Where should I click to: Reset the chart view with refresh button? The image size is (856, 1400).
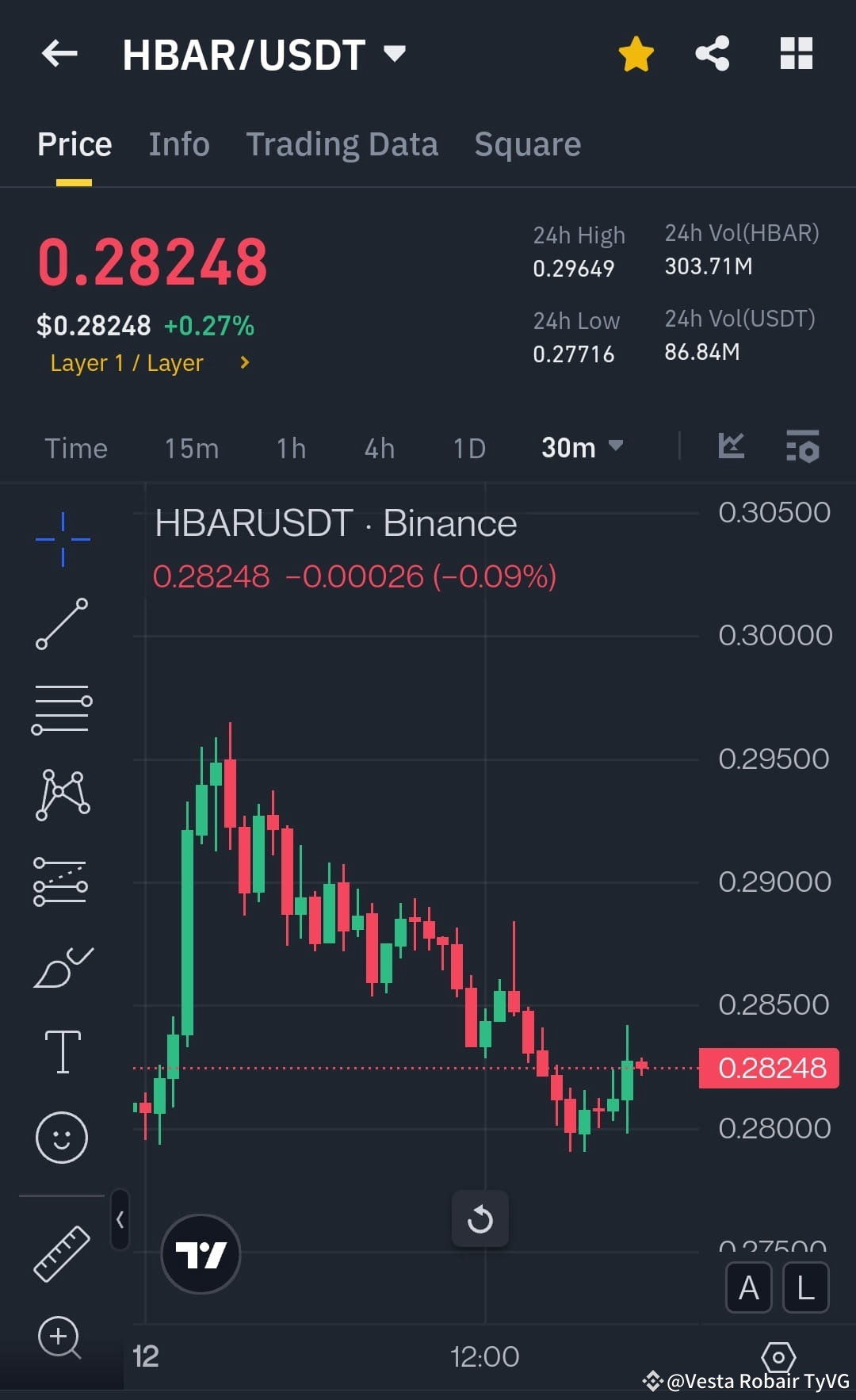[480, 1219]
